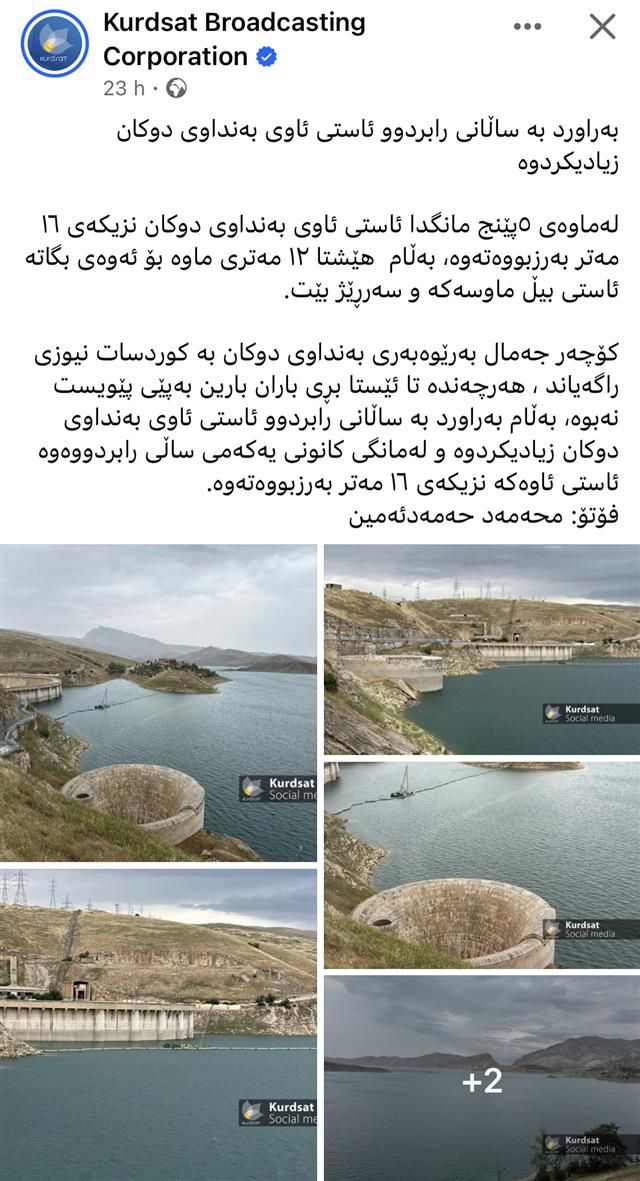Screen dimensions: 640x1181
Task: Open the post's three-dot options menu
Action: tap(527, 27)
